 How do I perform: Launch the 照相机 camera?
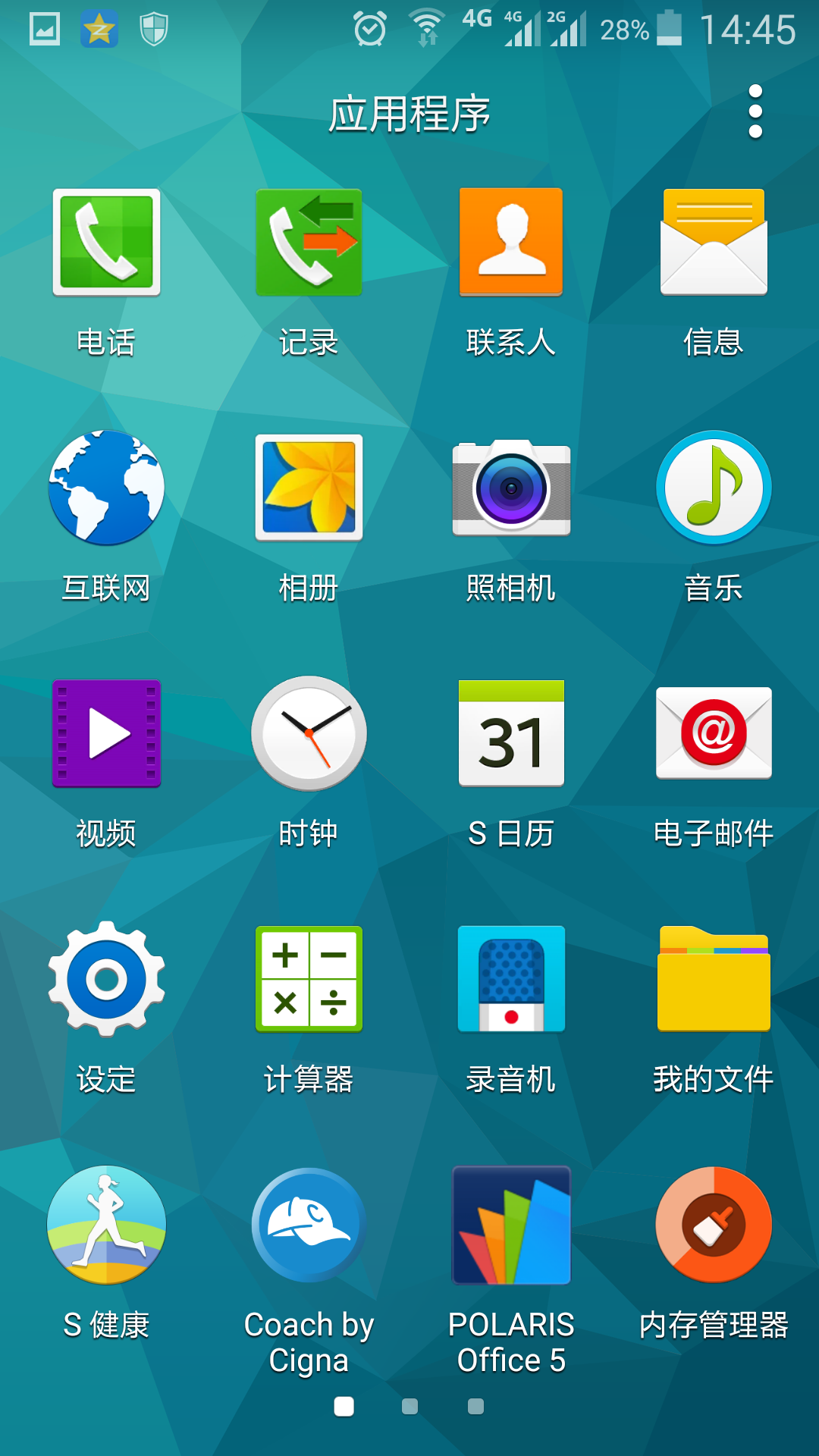[x=511, y=488]
